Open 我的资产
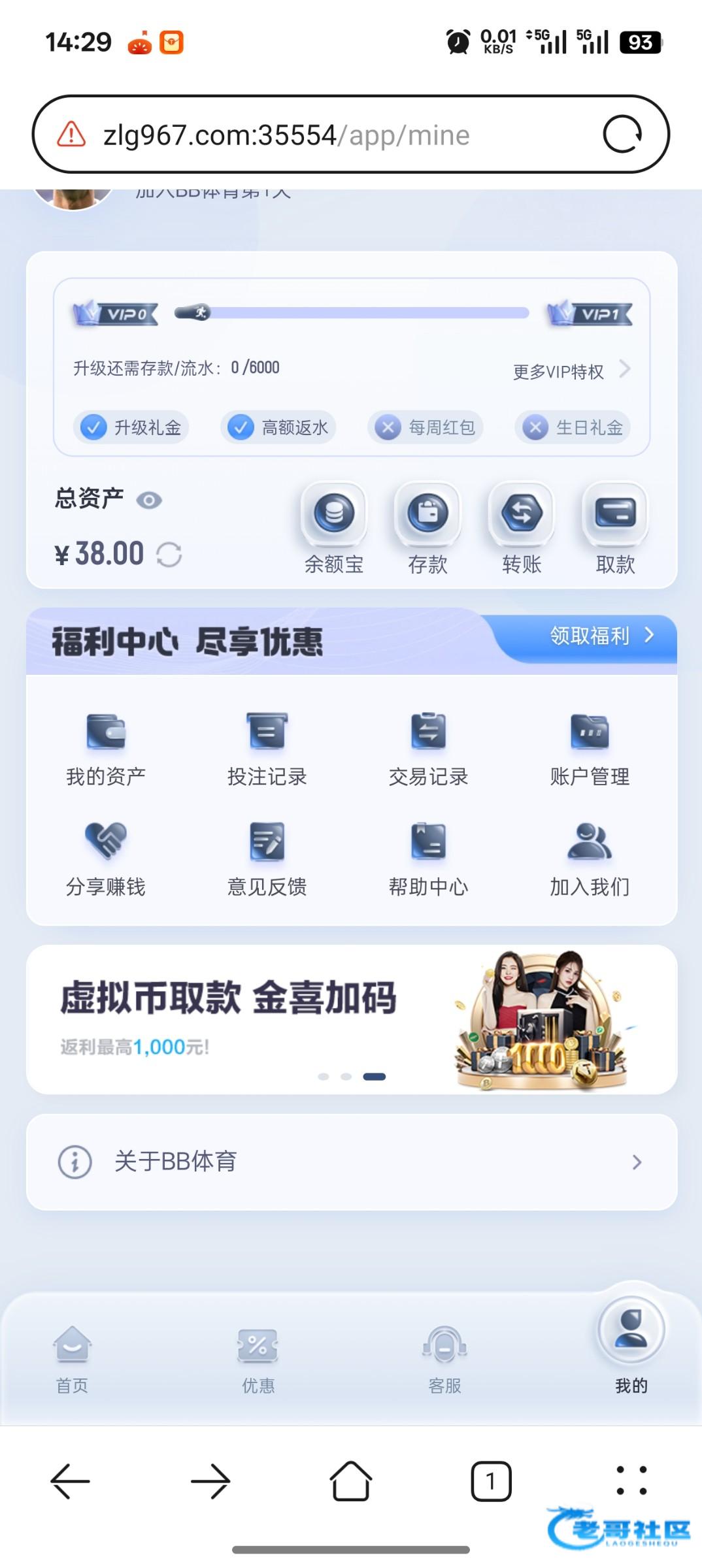Screen dimensions: 702x1568 pyautogui.click(x=106, y=749)
